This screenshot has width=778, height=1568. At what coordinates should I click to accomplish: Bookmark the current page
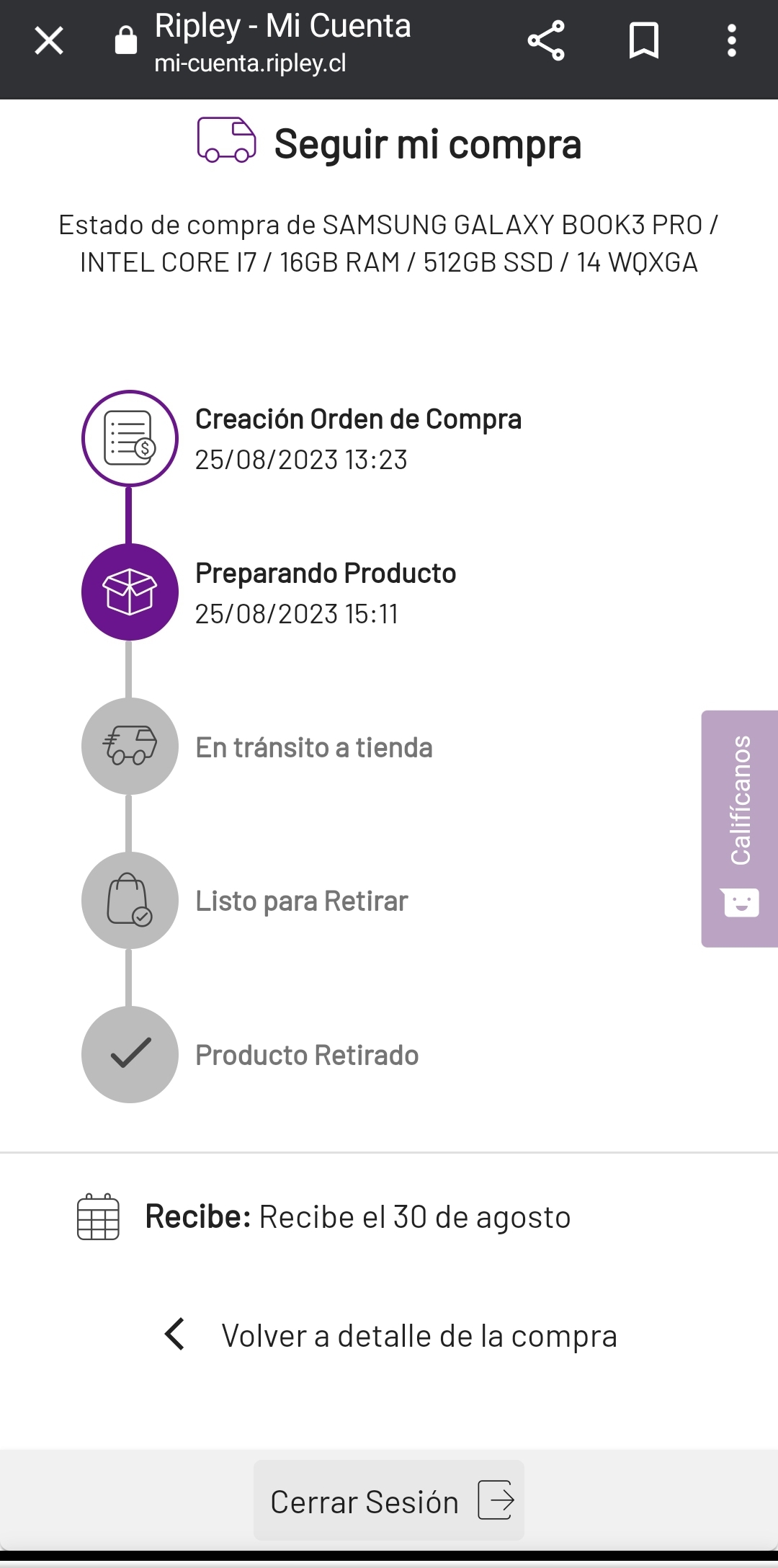[644, 40]
